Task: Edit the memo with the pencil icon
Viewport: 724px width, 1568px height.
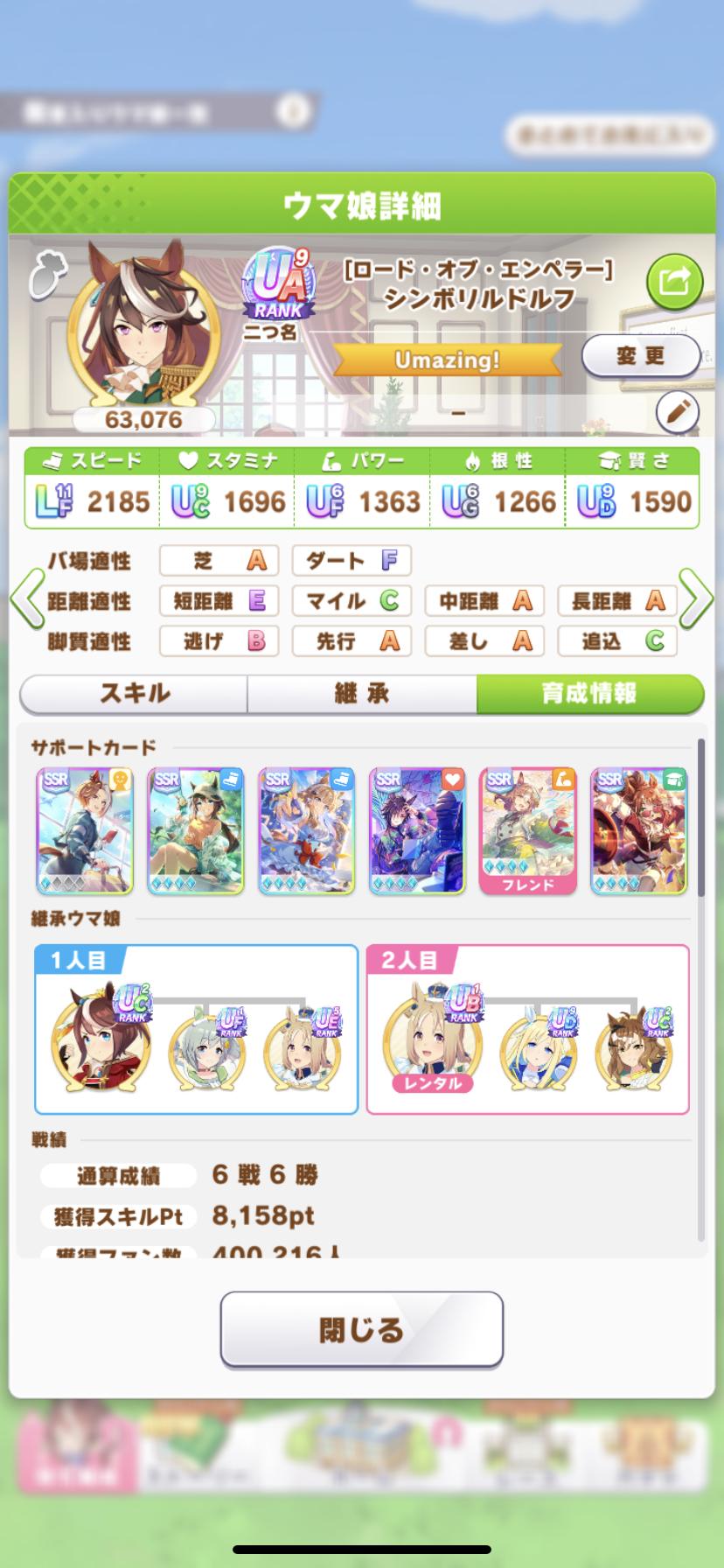Action: (x=677, y=412)
